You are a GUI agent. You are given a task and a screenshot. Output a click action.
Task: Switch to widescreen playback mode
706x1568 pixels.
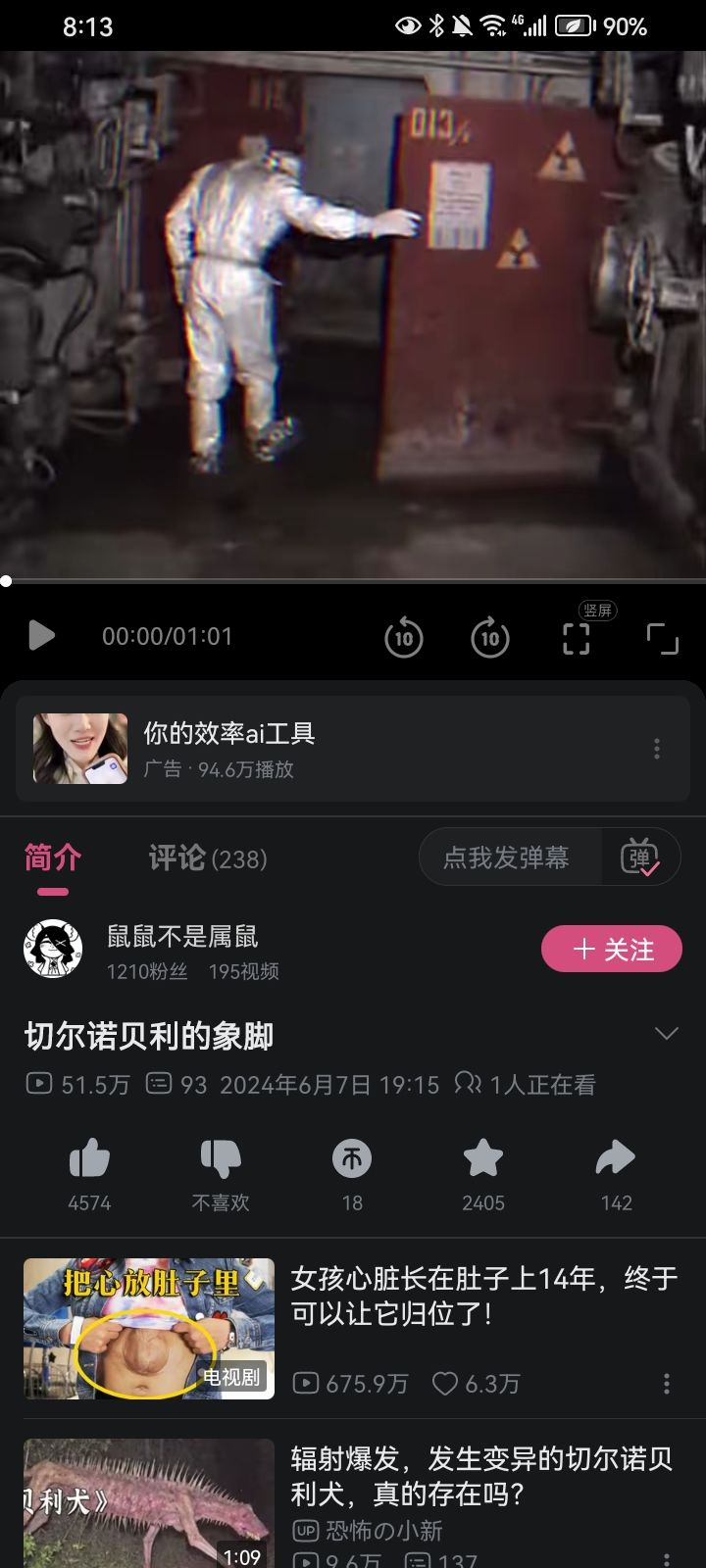(665, 638)
